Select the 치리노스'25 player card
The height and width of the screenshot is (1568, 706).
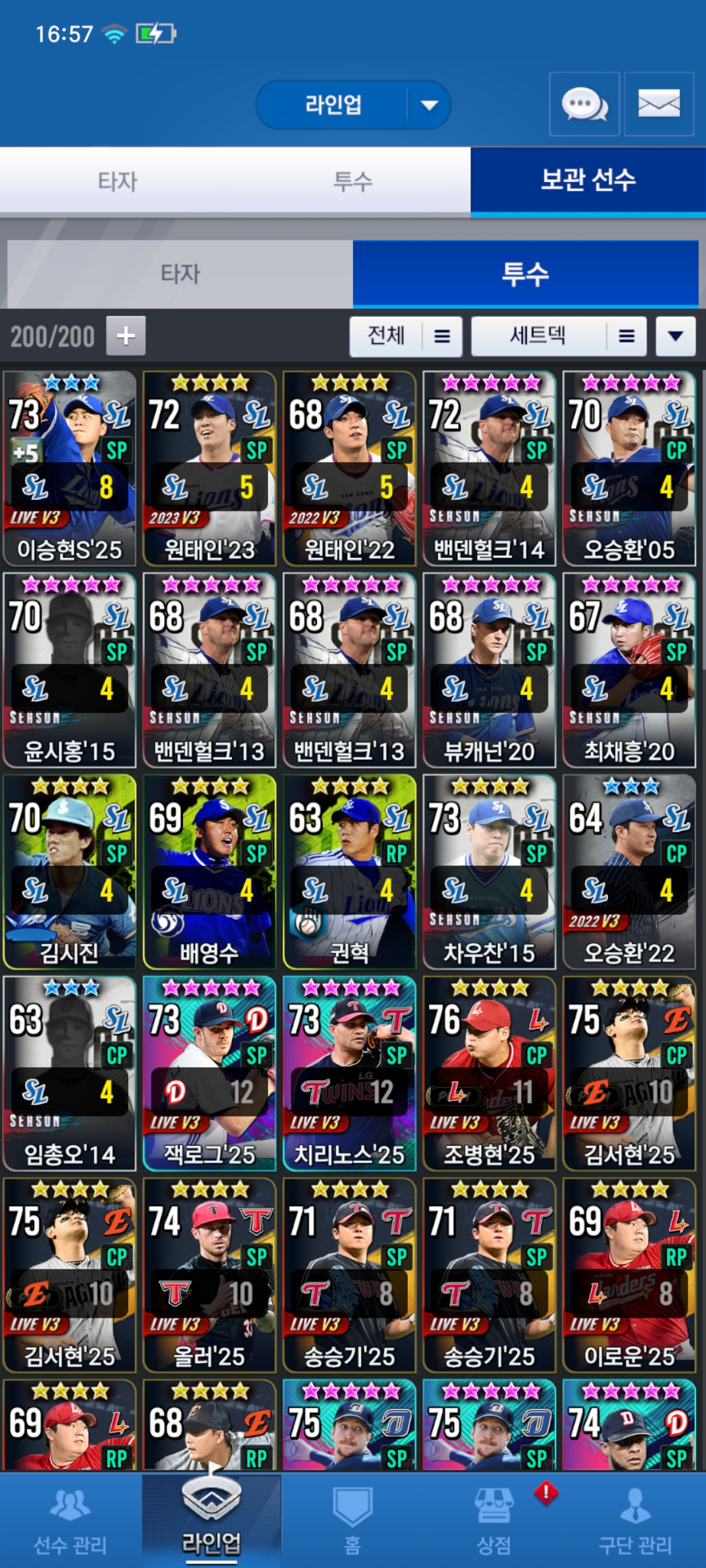coord(350,1073)
